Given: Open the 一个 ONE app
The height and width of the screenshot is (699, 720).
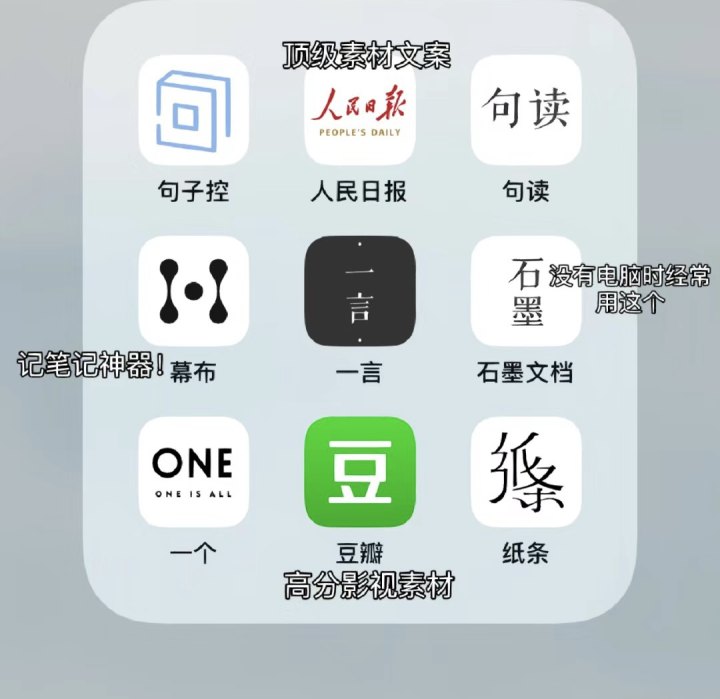Looking at the screenshot, I should [193, 472].
